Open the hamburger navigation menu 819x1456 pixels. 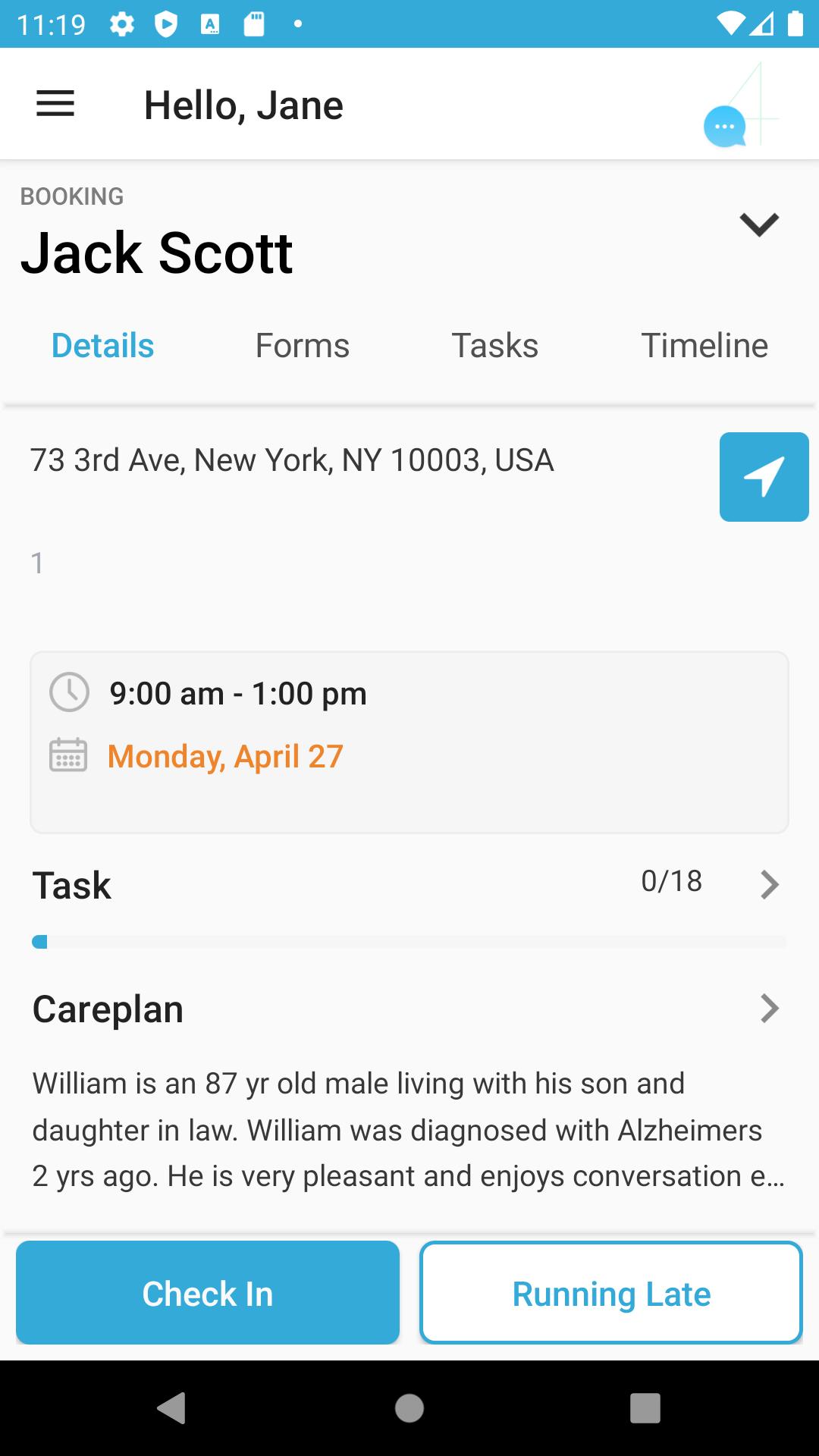pyautogui.click(x=55, y=104)
